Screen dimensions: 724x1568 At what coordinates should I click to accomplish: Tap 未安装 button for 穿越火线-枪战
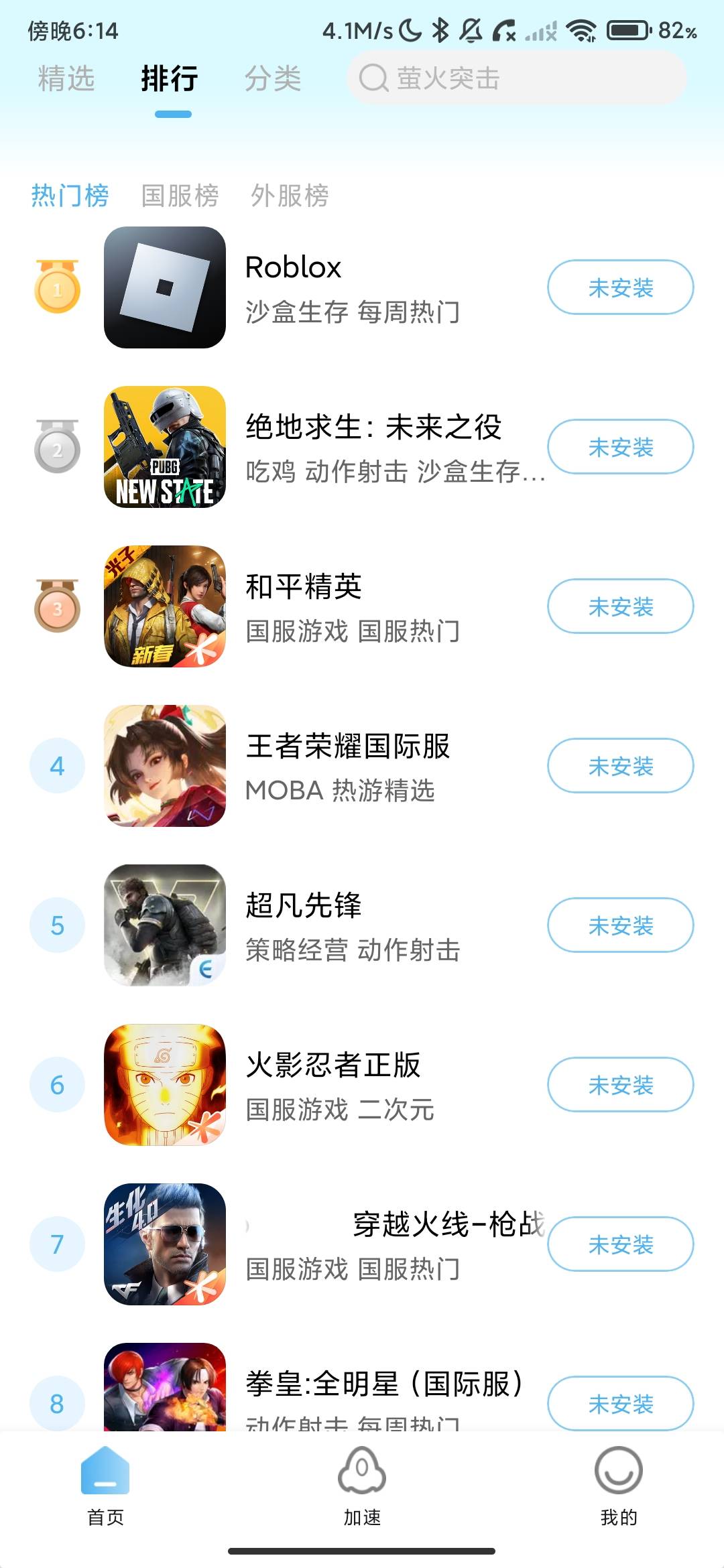click(620, 1244)
